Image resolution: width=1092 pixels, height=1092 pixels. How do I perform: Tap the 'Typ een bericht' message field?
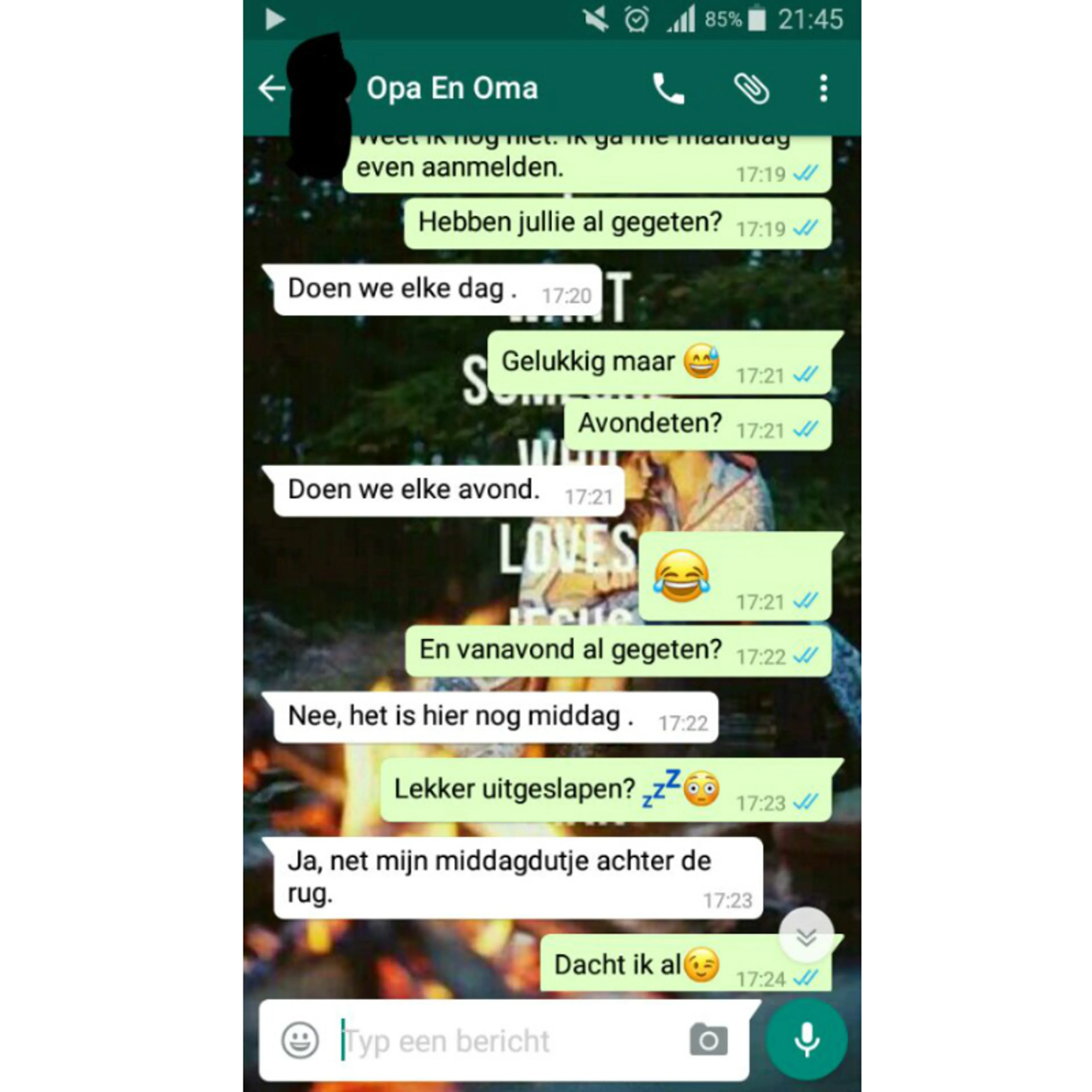pyautogui.click(x=497, y=1041)
